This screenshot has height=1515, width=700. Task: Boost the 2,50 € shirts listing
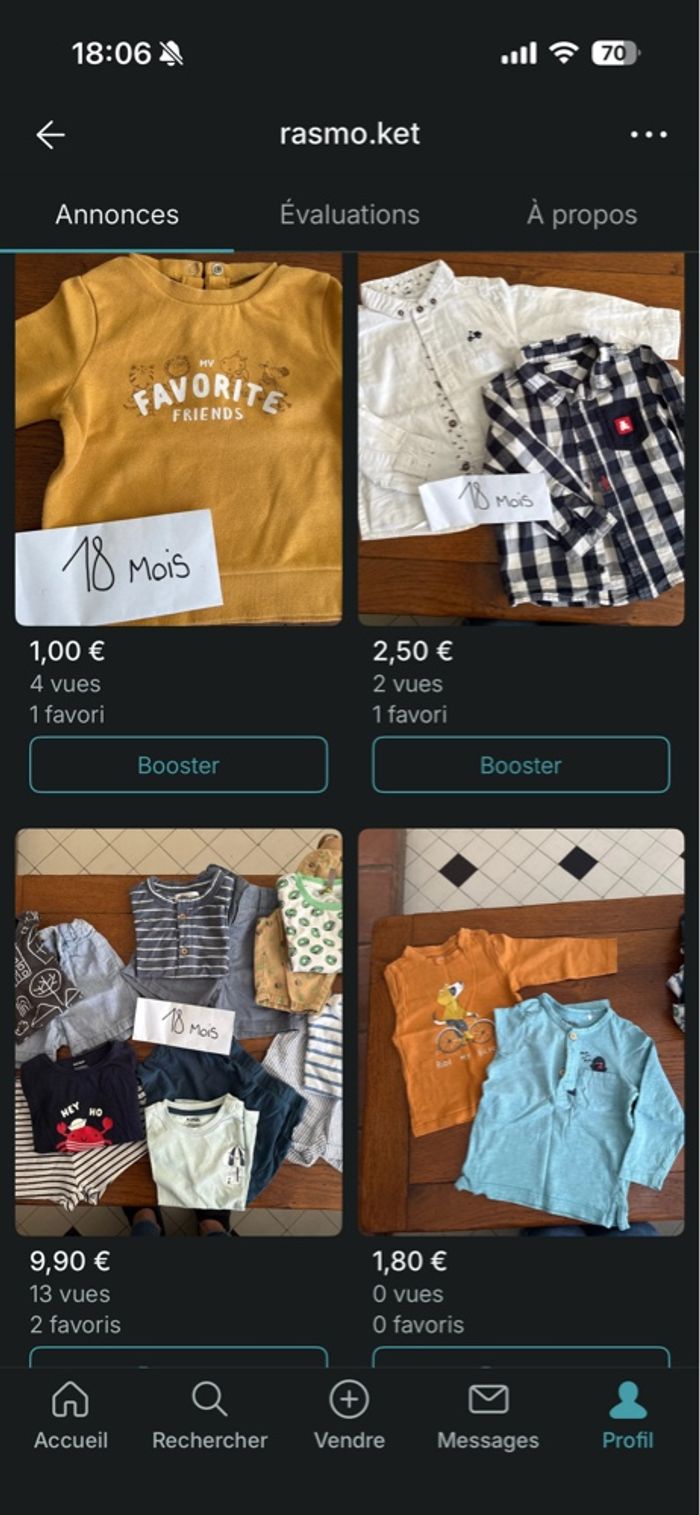coord(521,765)
